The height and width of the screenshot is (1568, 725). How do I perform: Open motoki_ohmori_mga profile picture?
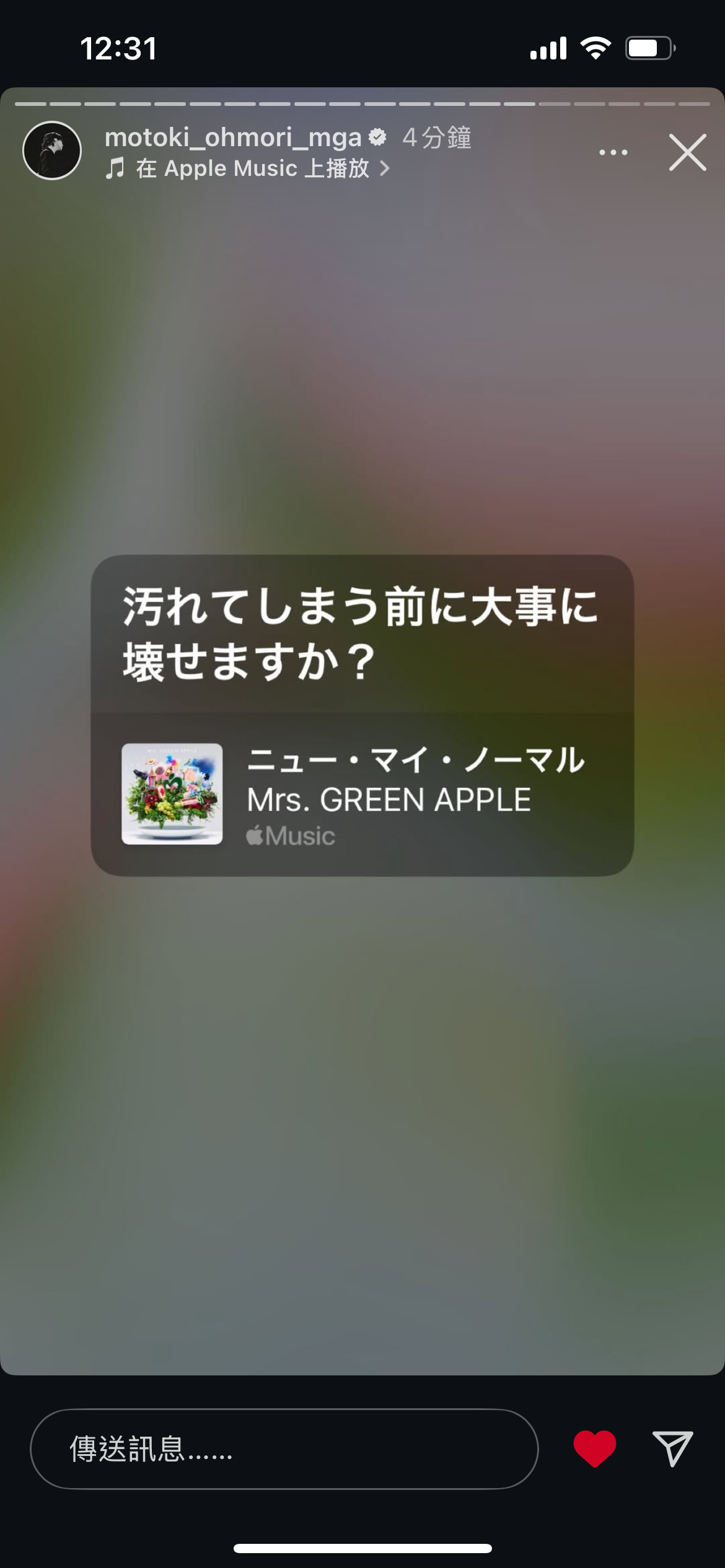pyautogui.click(x=52, y=150)
